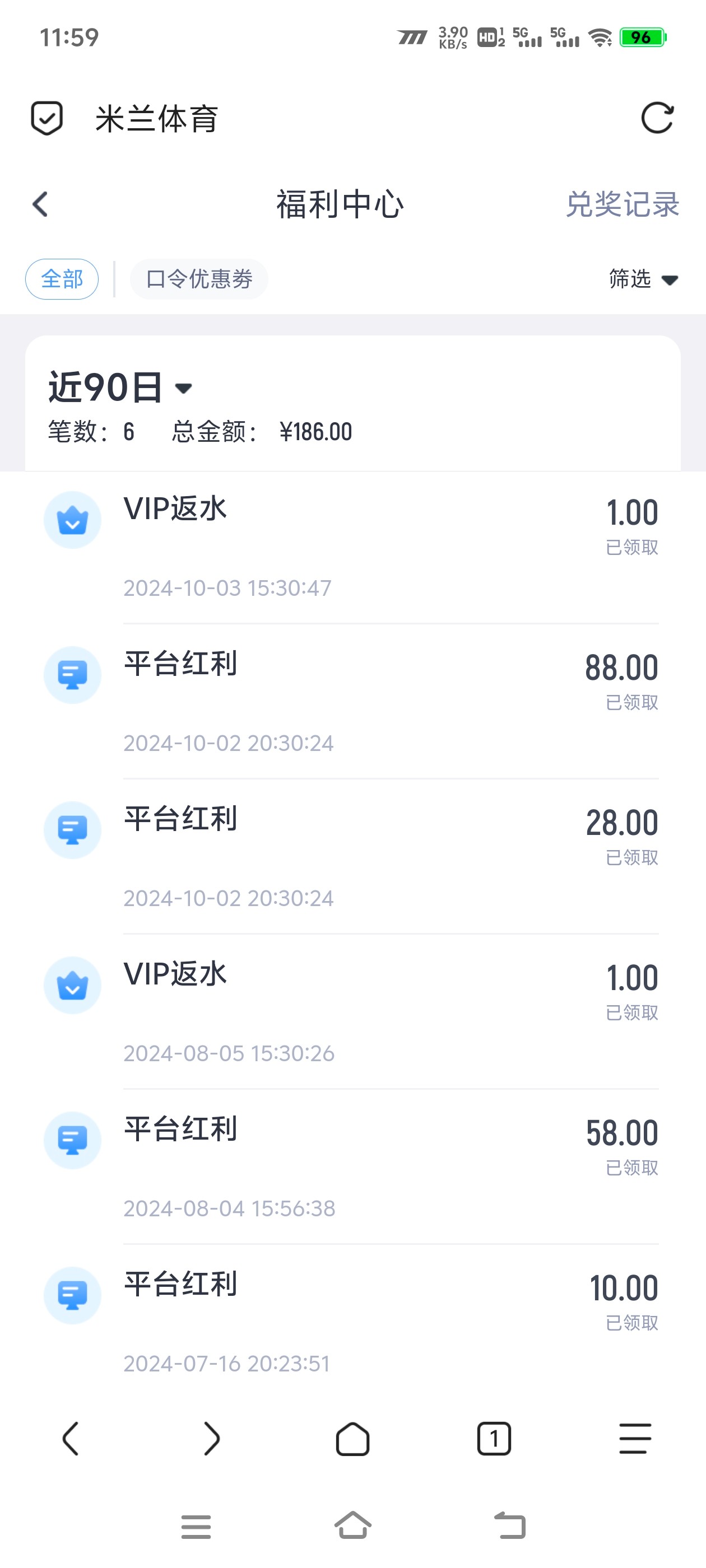Navigate forward in the browser toolbar
706x1568 pixels.
pyautogui.click(x=211, y=1439)
